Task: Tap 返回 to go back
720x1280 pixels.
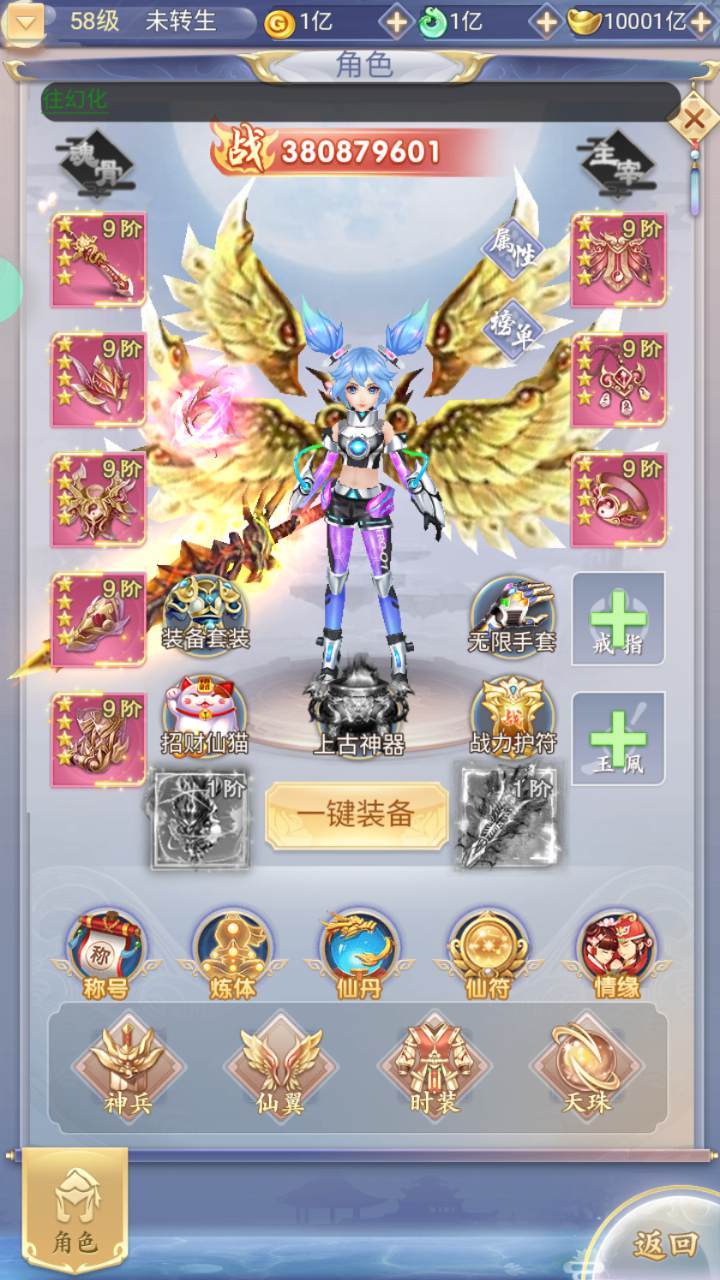Action: tap(665, 1243)
